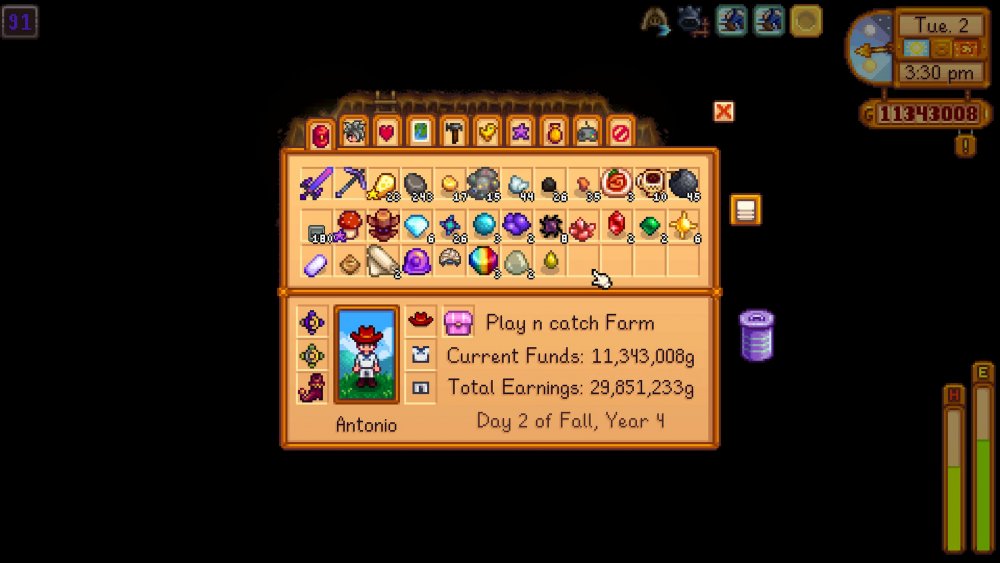The width and height of the screenshot is (1000, 563).
Task: Select the emerald in inventory
Action: coord(650,226)
